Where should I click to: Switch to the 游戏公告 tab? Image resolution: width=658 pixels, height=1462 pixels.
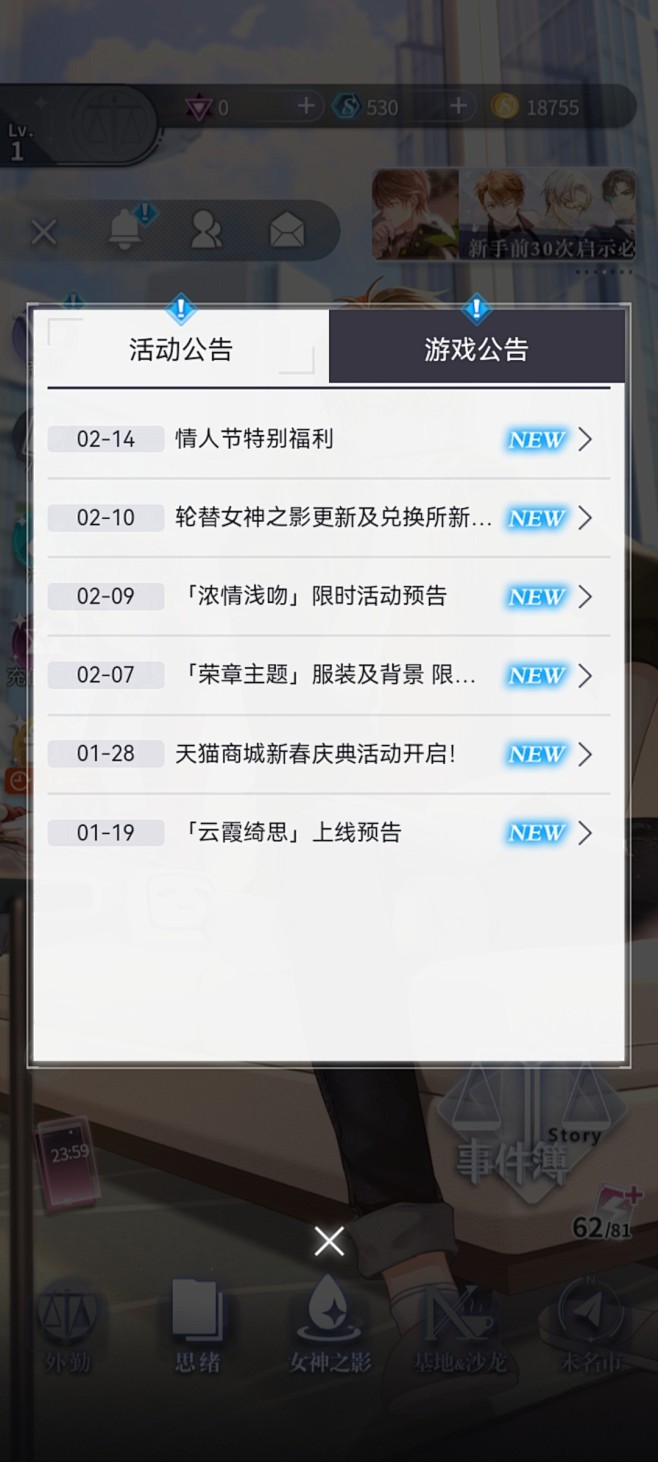476,349
